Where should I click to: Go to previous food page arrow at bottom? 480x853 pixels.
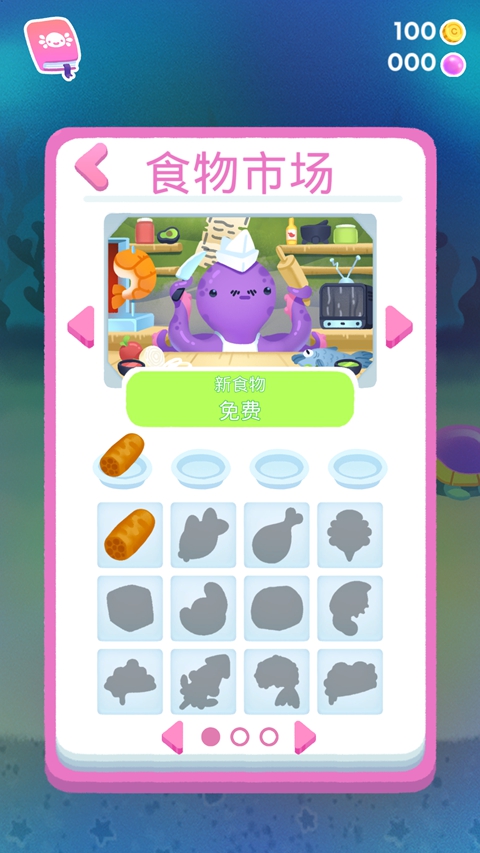173,737
